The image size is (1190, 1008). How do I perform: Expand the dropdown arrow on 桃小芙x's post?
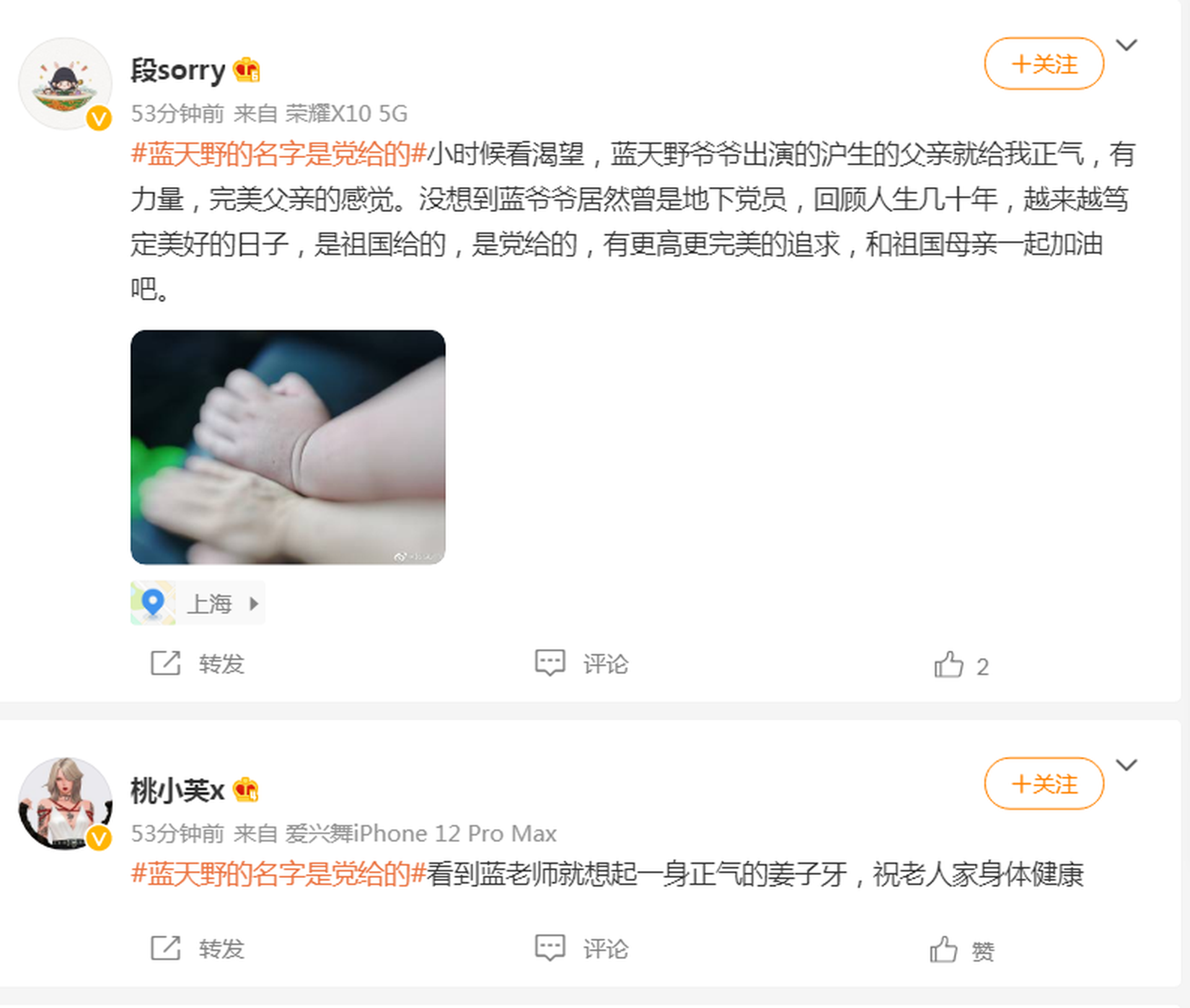coord(1126,765)
